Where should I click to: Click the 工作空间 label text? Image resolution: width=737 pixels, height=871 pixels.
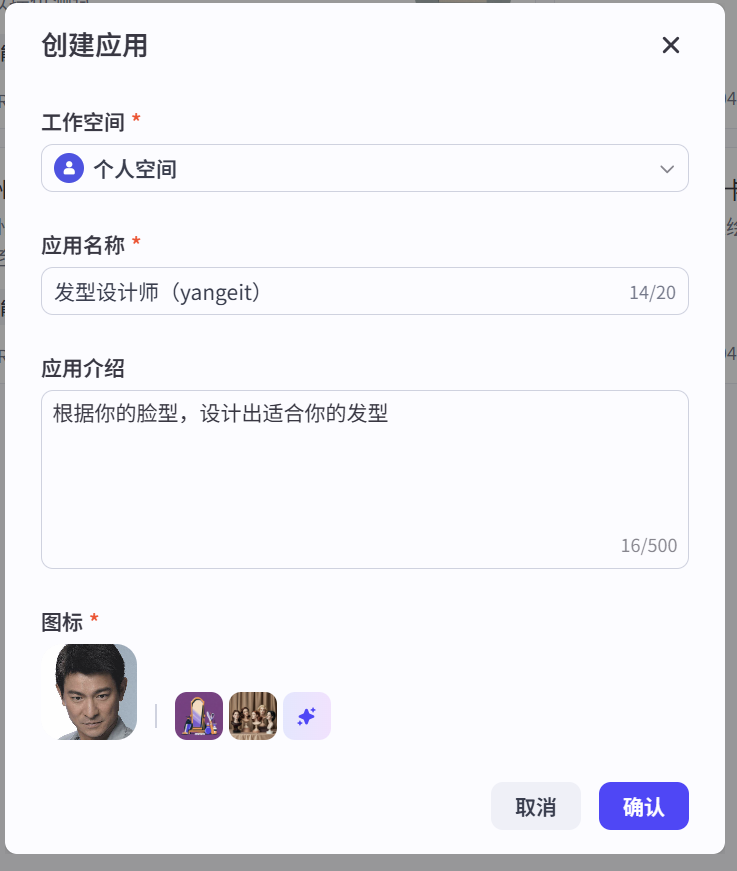[83, 121]
